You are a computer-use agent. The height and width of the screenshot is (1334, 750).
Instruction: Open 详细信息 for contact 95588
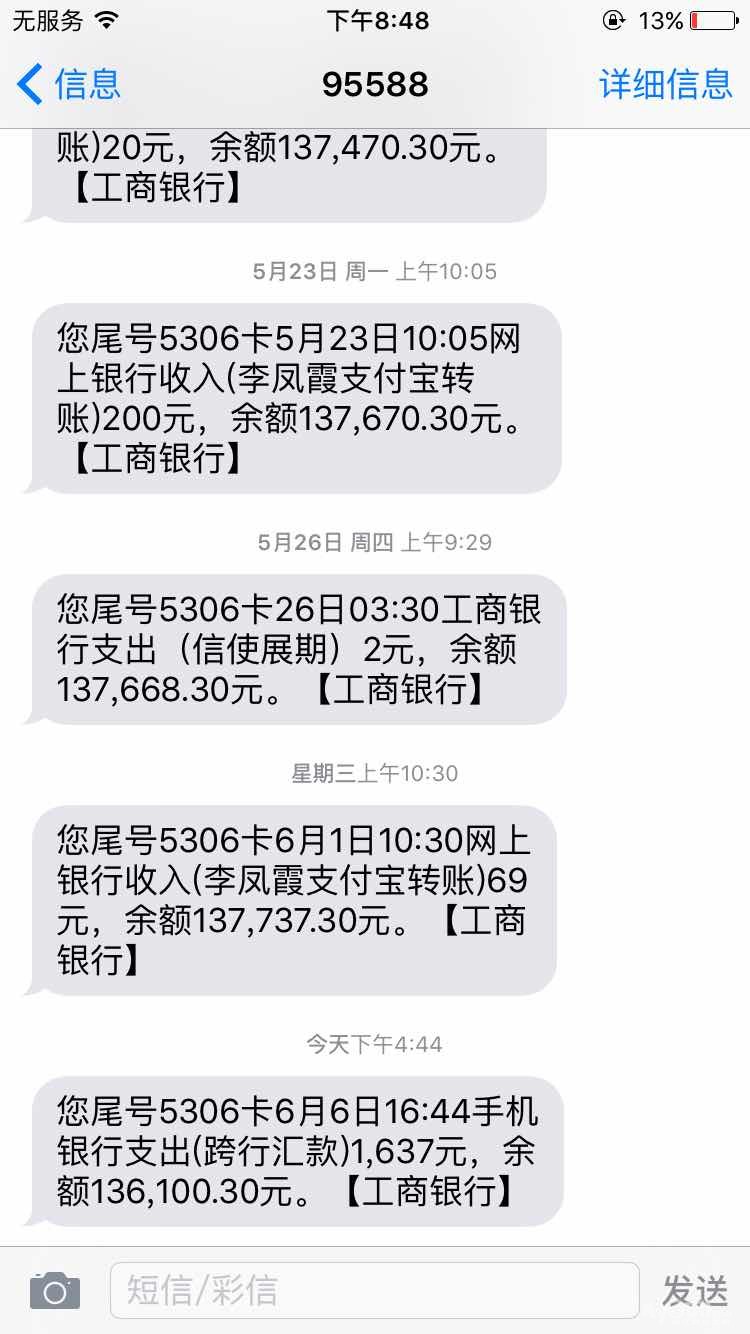click(x=665, y=84)
